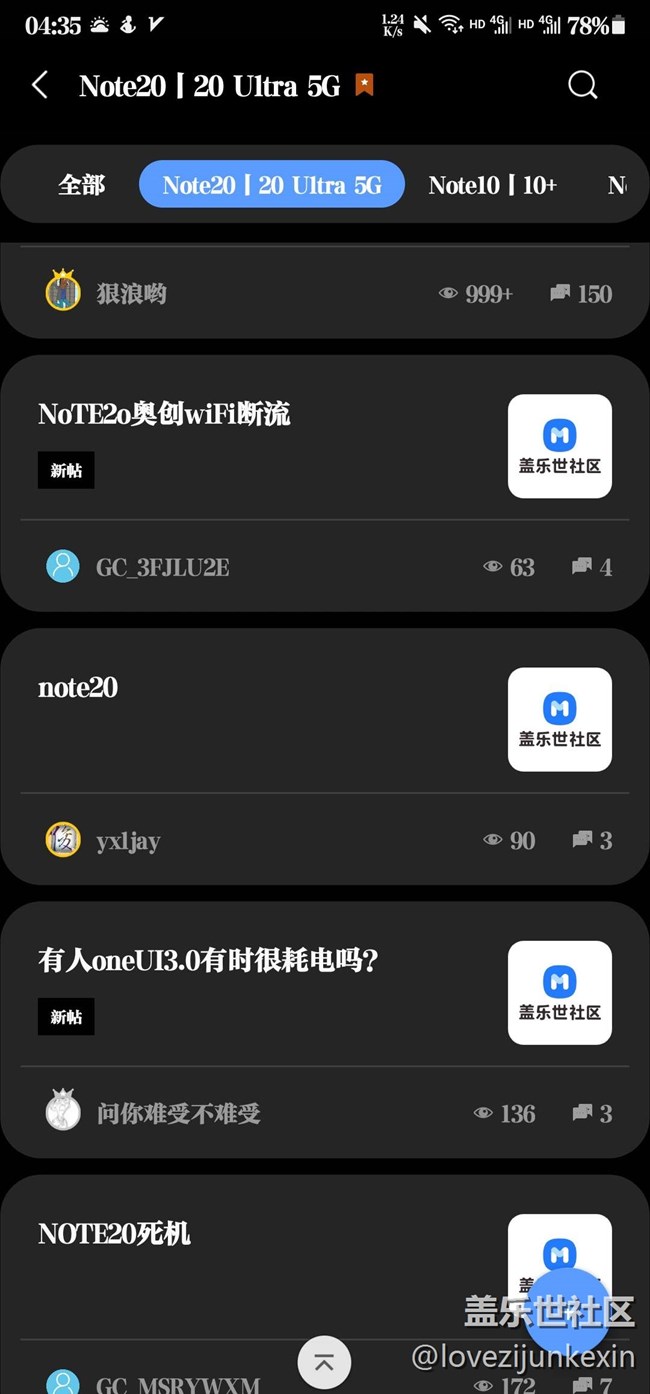Go back from Note20 forum page
The image size is (650, 1394).
[x=40, y=85]
